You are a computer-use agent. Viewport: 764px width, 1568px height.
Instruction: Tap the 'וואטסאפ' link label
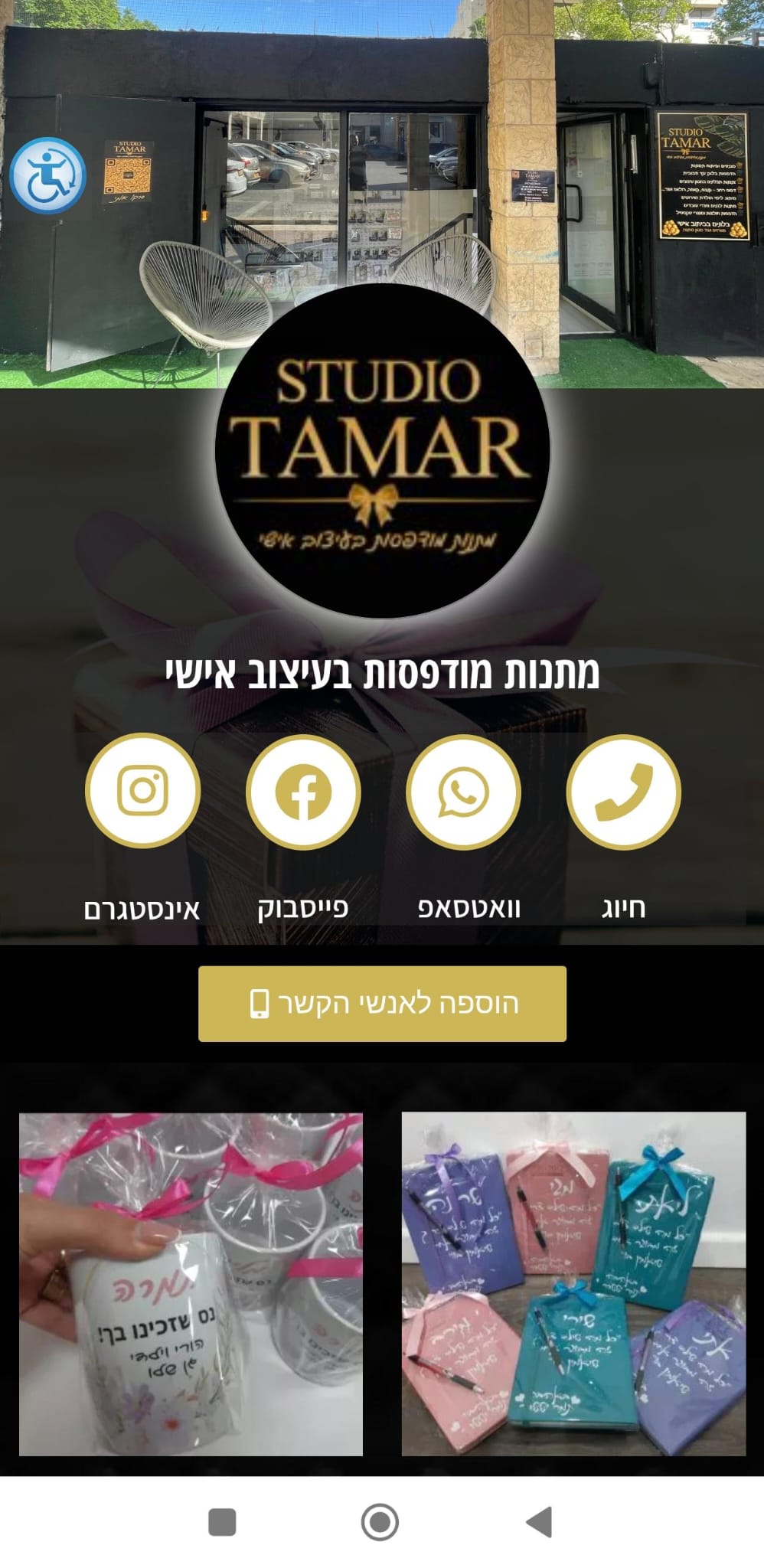pos(463,911)
